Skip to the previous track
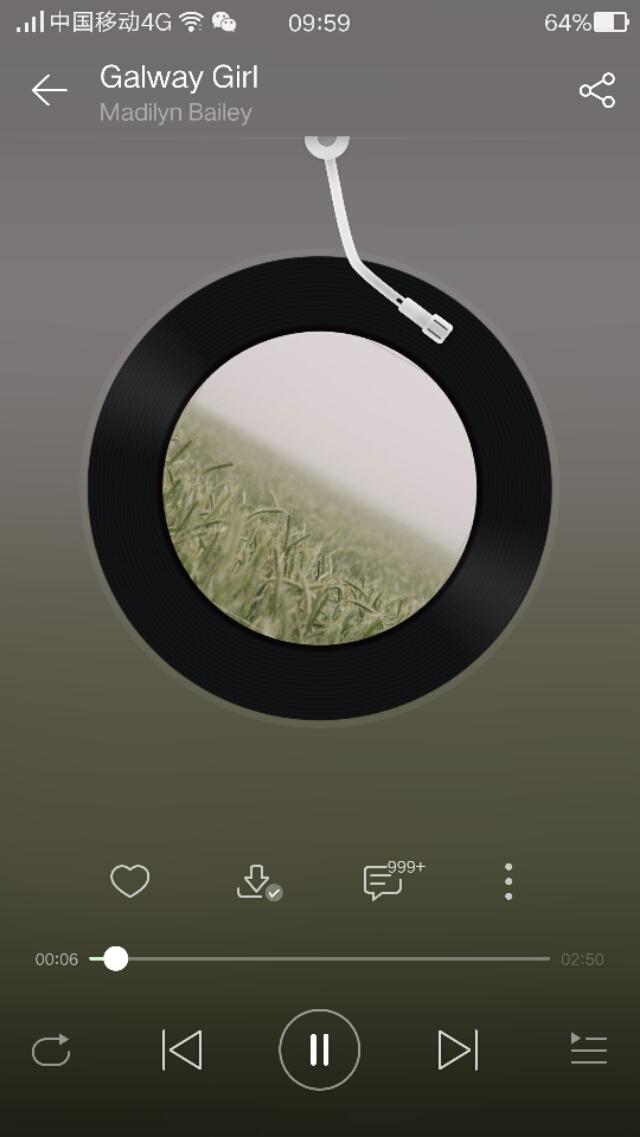 182,1050
